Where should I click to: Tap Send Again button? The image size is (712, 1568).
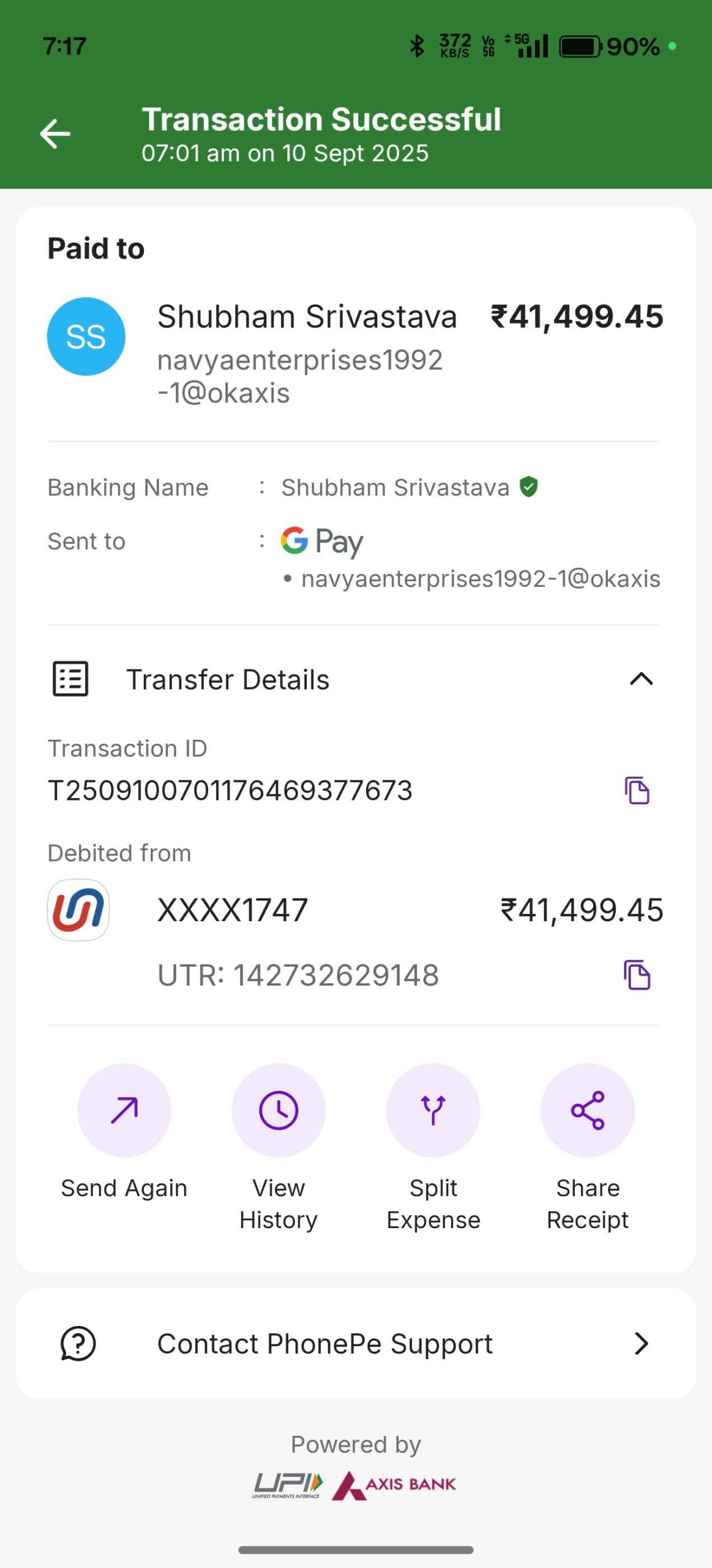tap(124, 1110)
